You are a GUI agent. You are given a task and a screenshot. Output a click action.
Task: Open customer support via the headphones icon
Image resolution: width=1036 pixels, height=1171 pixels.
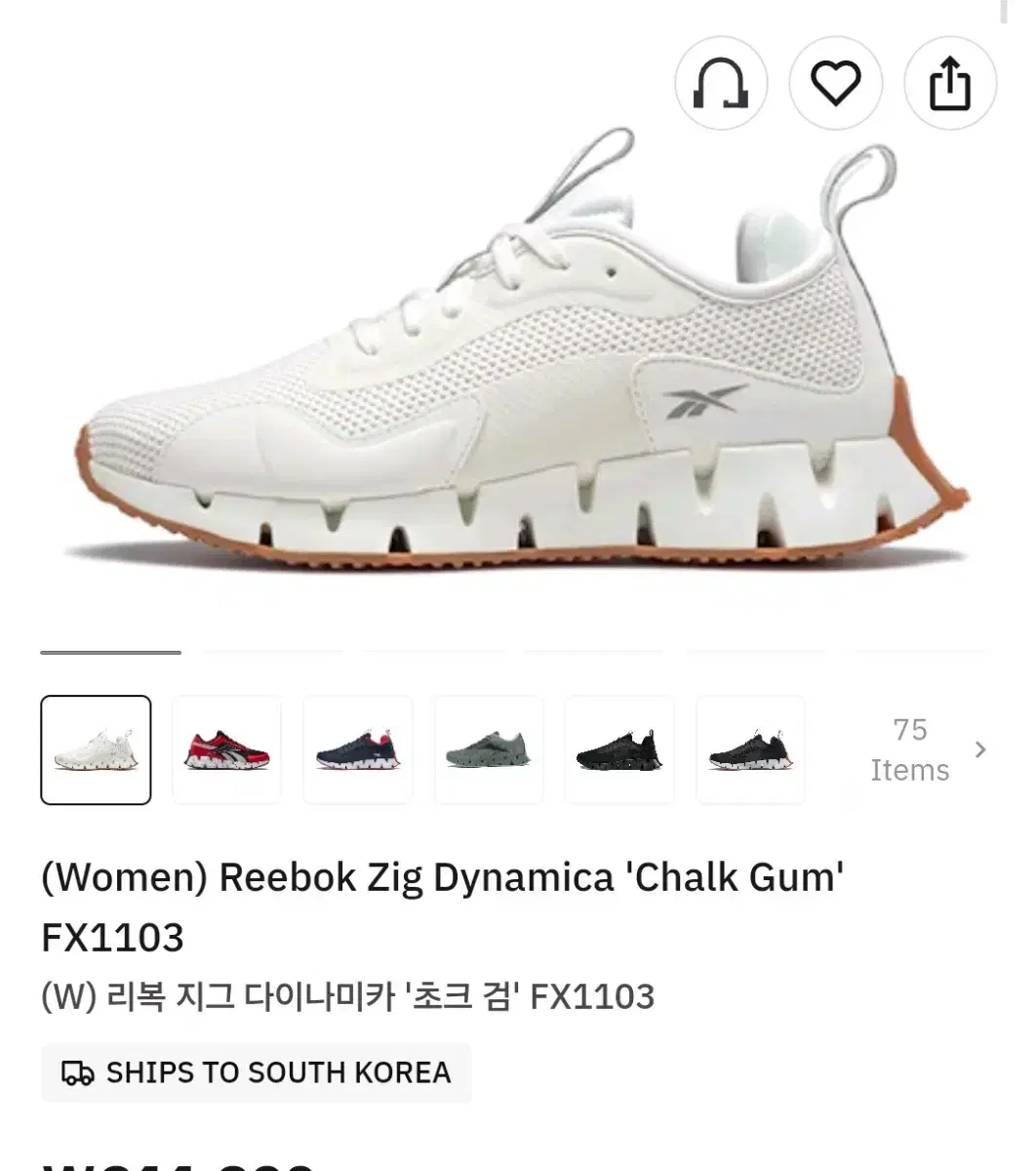click(721, 84)
